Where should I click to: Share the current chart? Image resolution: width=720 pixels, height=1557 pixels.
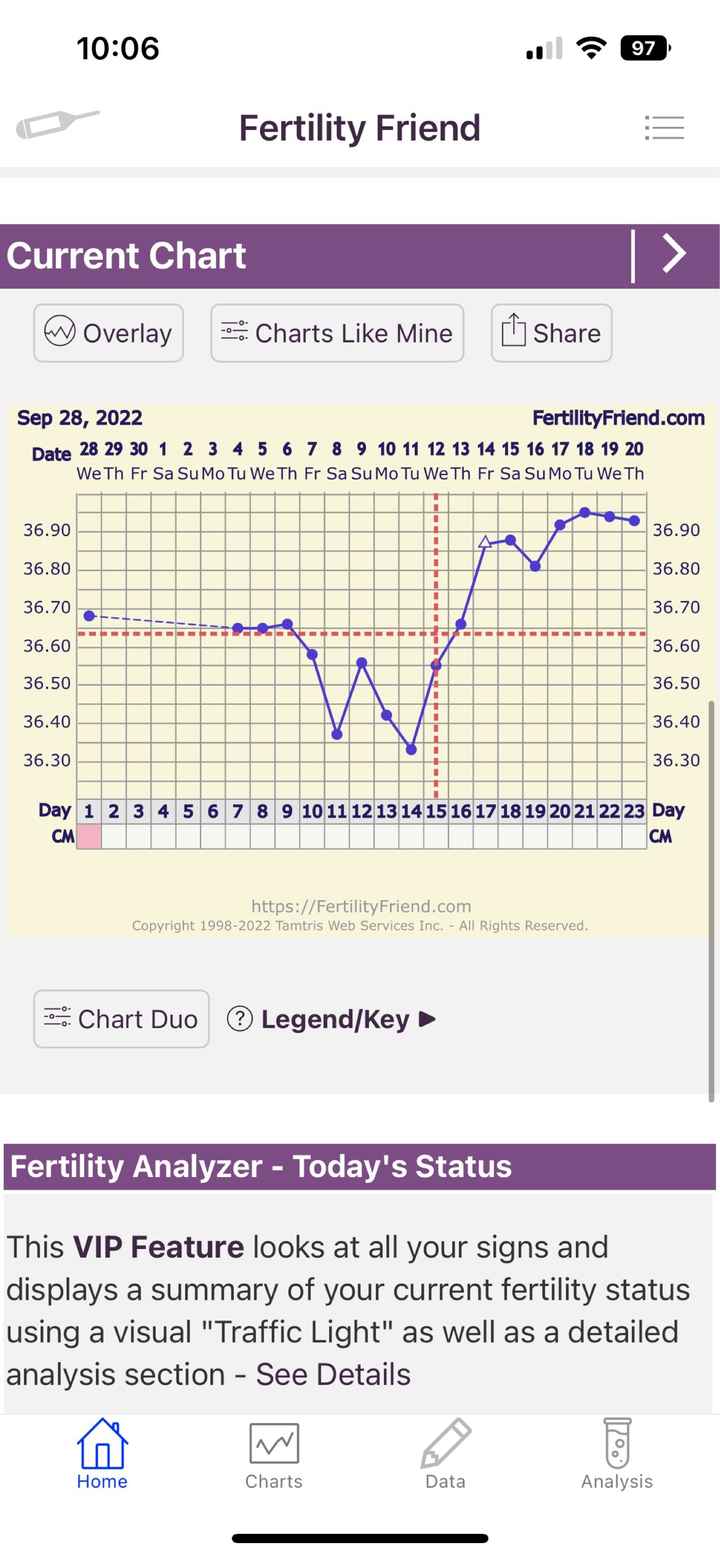coord(551,333)
